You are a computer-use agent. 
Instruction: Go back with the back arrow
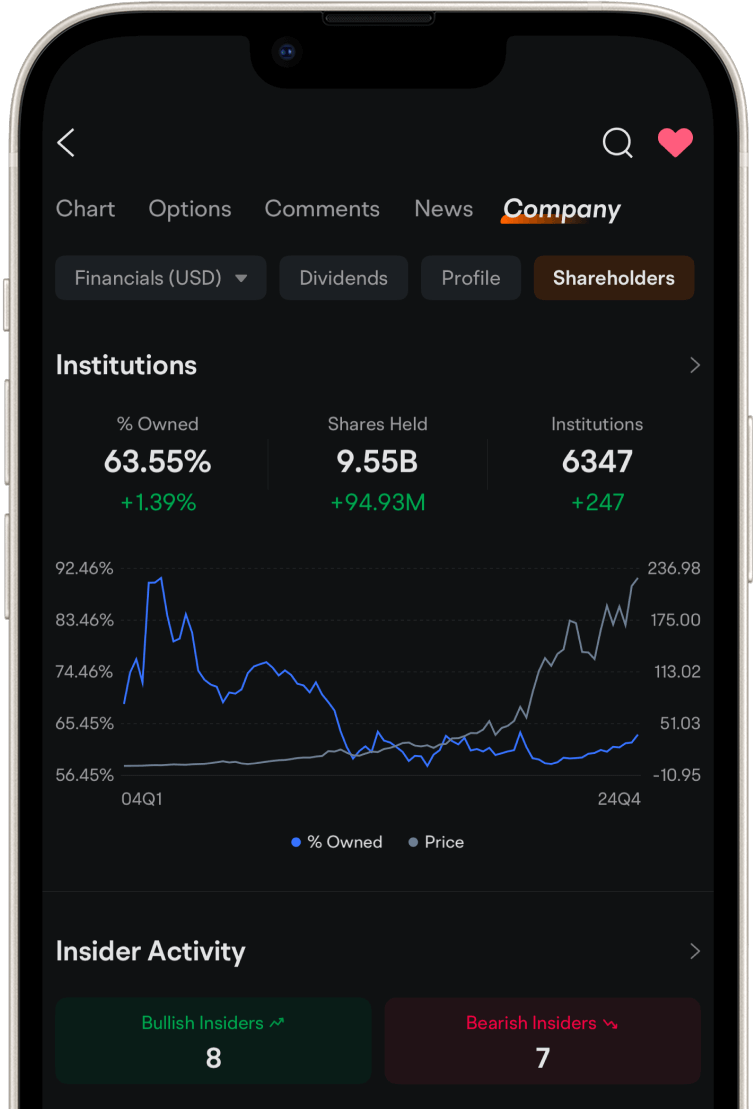pyautogui.click(x=66, y=143)
